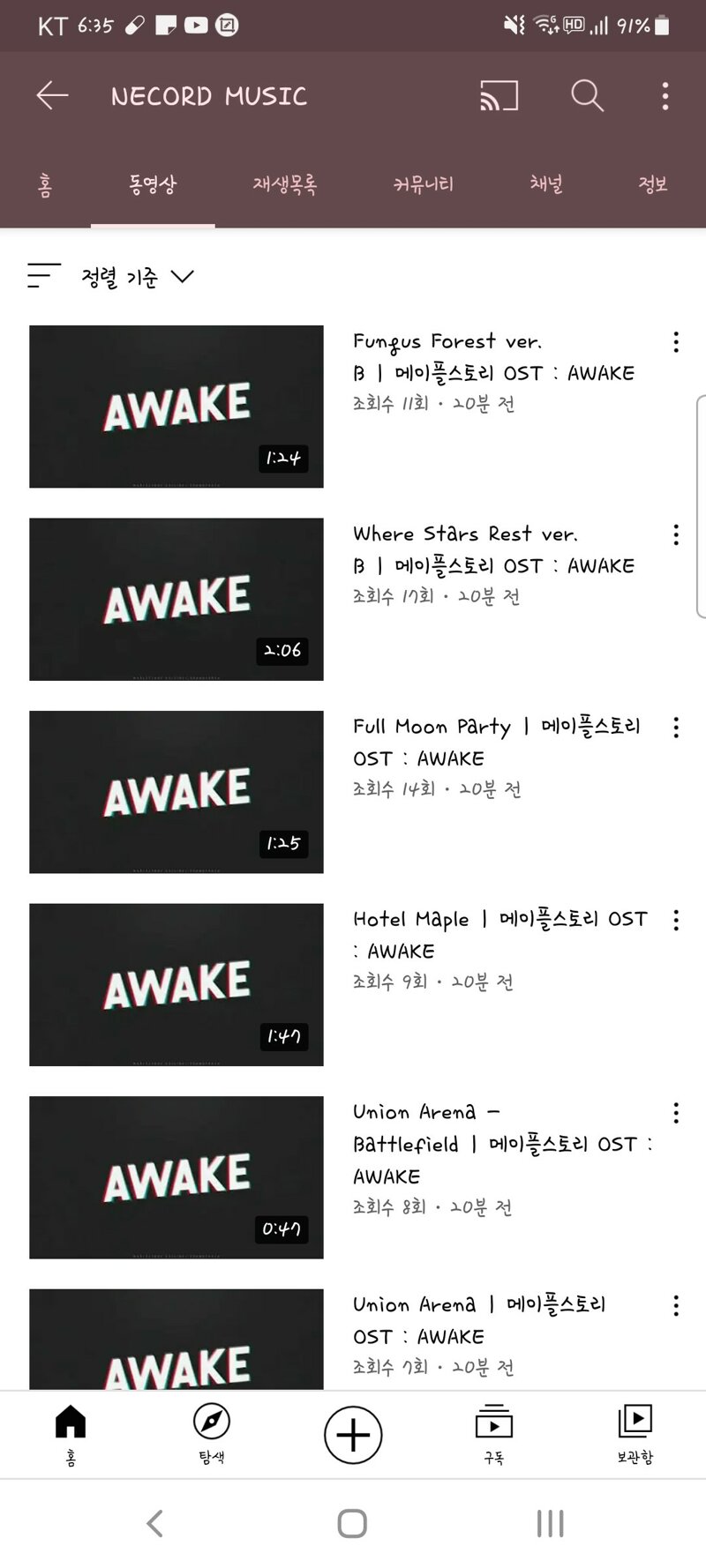
Task: Tap the plus create button
Action: 353,1435
